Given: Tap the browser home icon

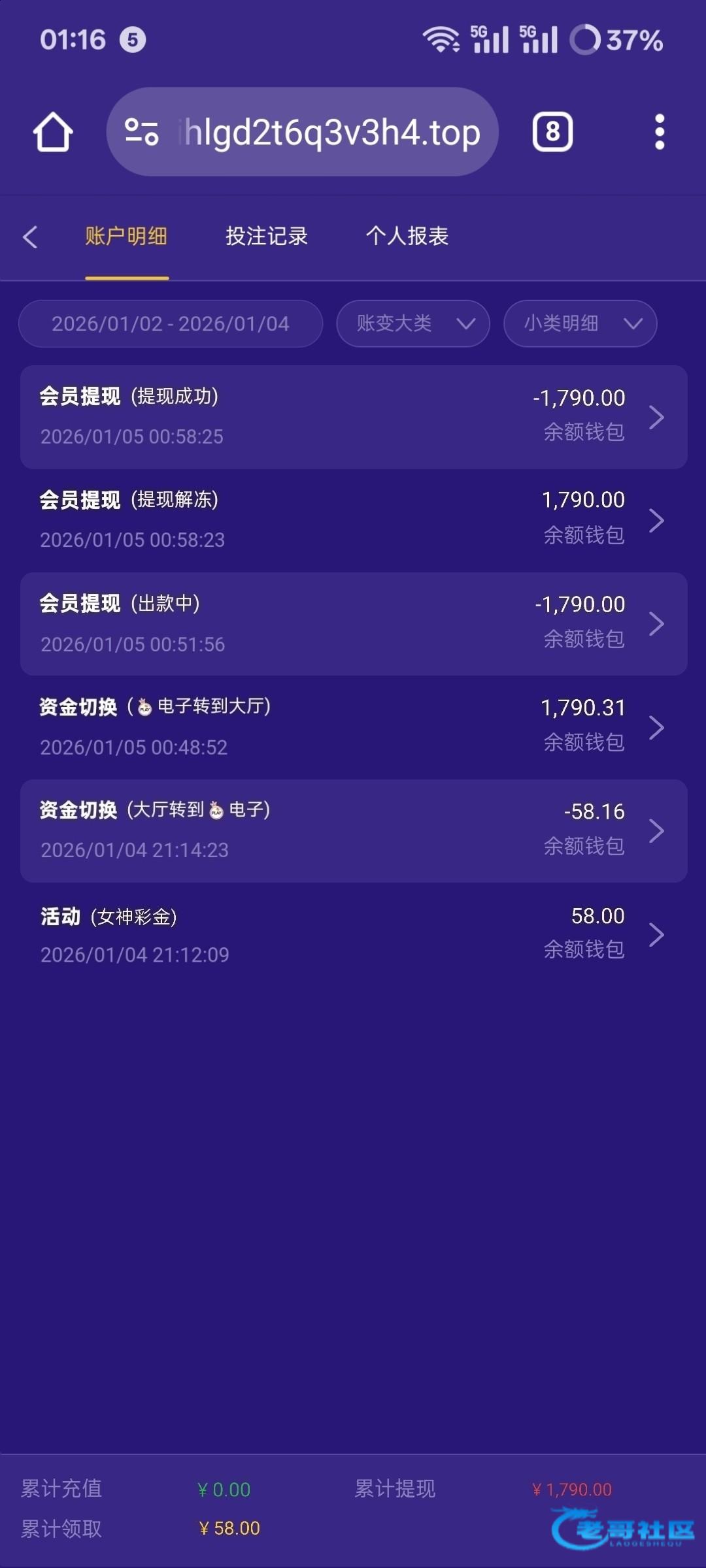Looking at the screenshot, I should tap(53, 132).
